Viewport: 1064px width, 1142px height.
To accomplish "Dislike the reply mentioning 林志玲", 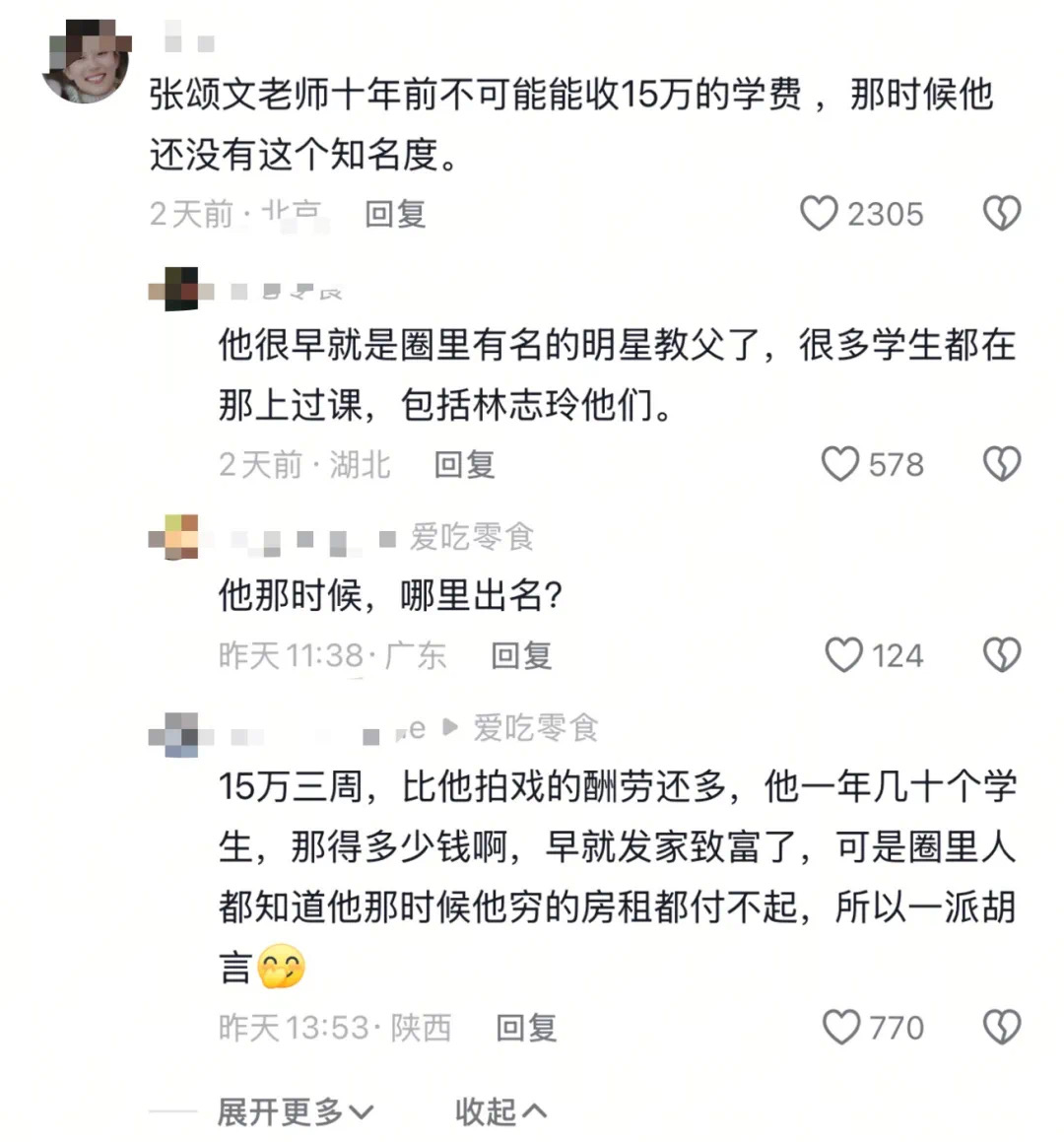I will point(1002,464).
